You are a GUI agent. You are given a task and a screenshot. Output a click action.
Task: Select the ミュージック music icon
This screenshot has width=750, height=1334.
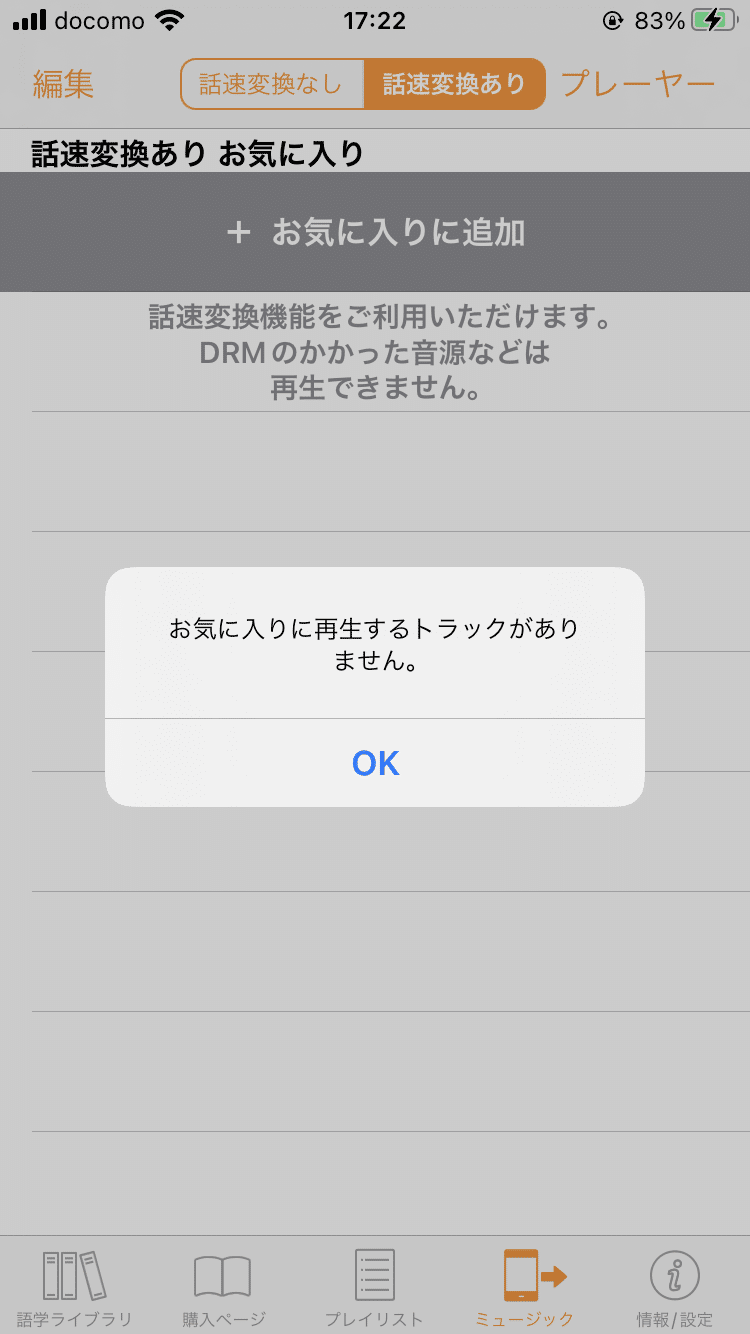(524, 1285)
